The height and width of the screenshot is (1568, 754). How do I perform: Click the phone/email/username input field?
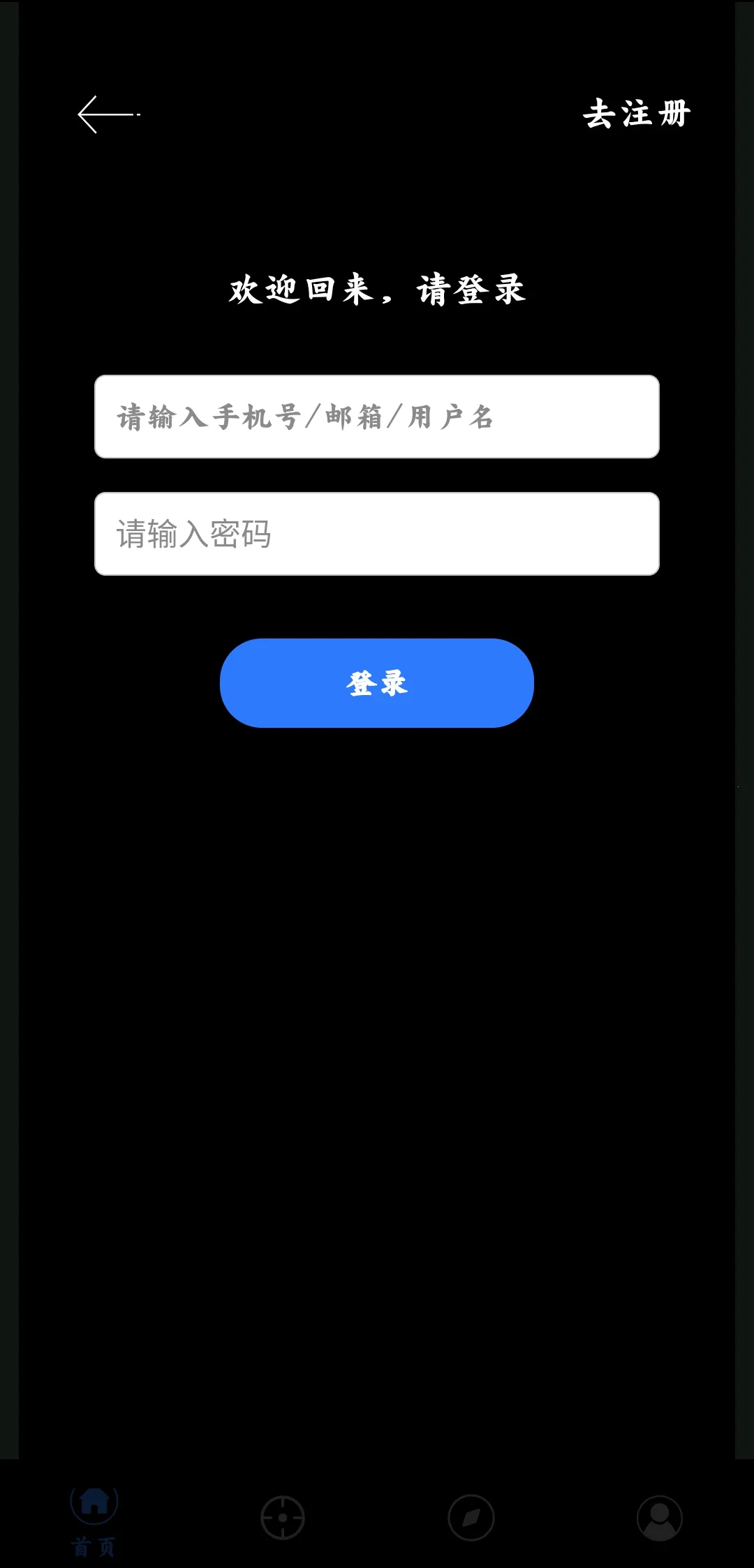pyautogui.click(x=376, y=417)
